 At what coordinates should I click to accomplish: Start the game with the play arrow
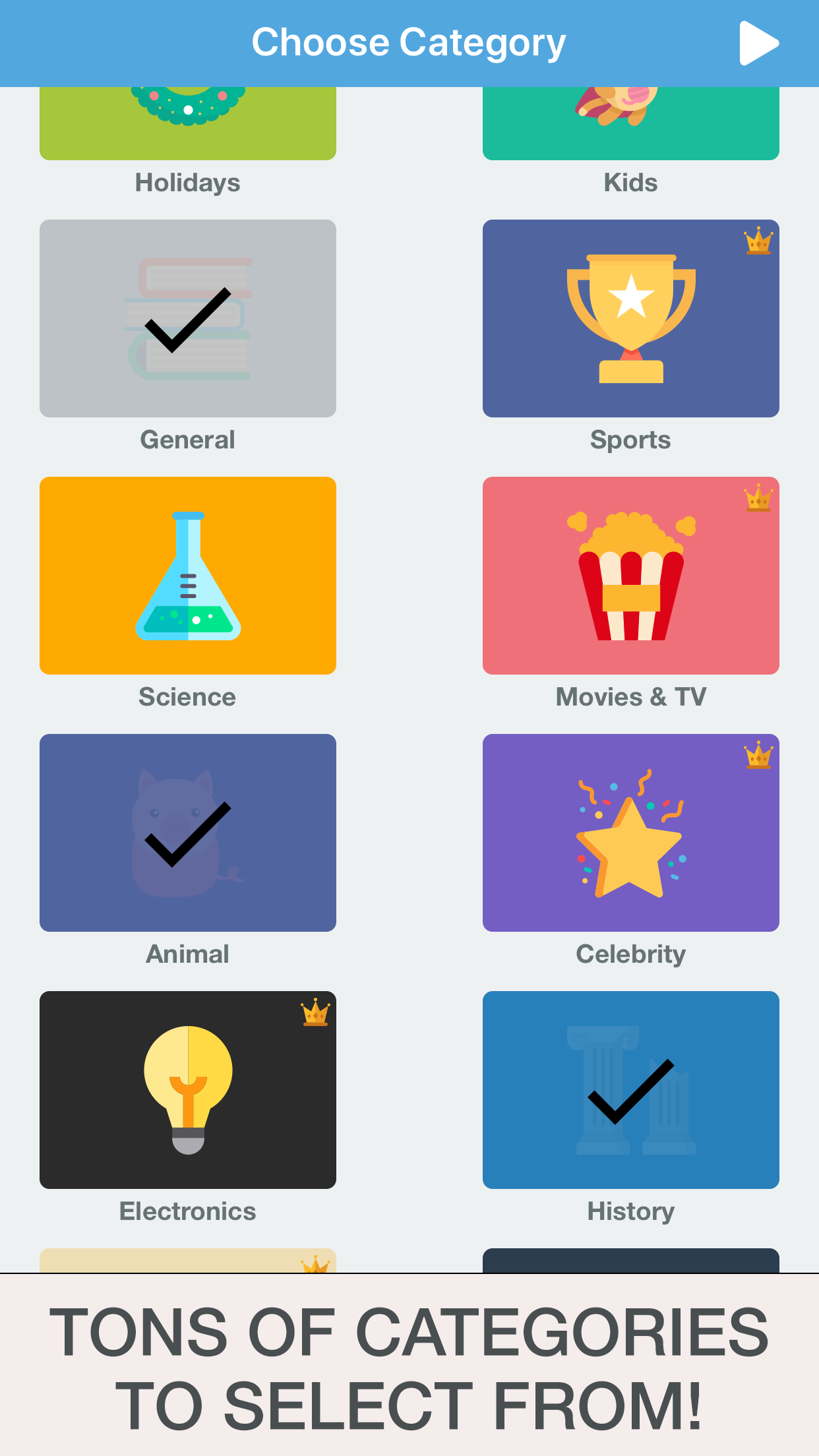tap(758, 44)
